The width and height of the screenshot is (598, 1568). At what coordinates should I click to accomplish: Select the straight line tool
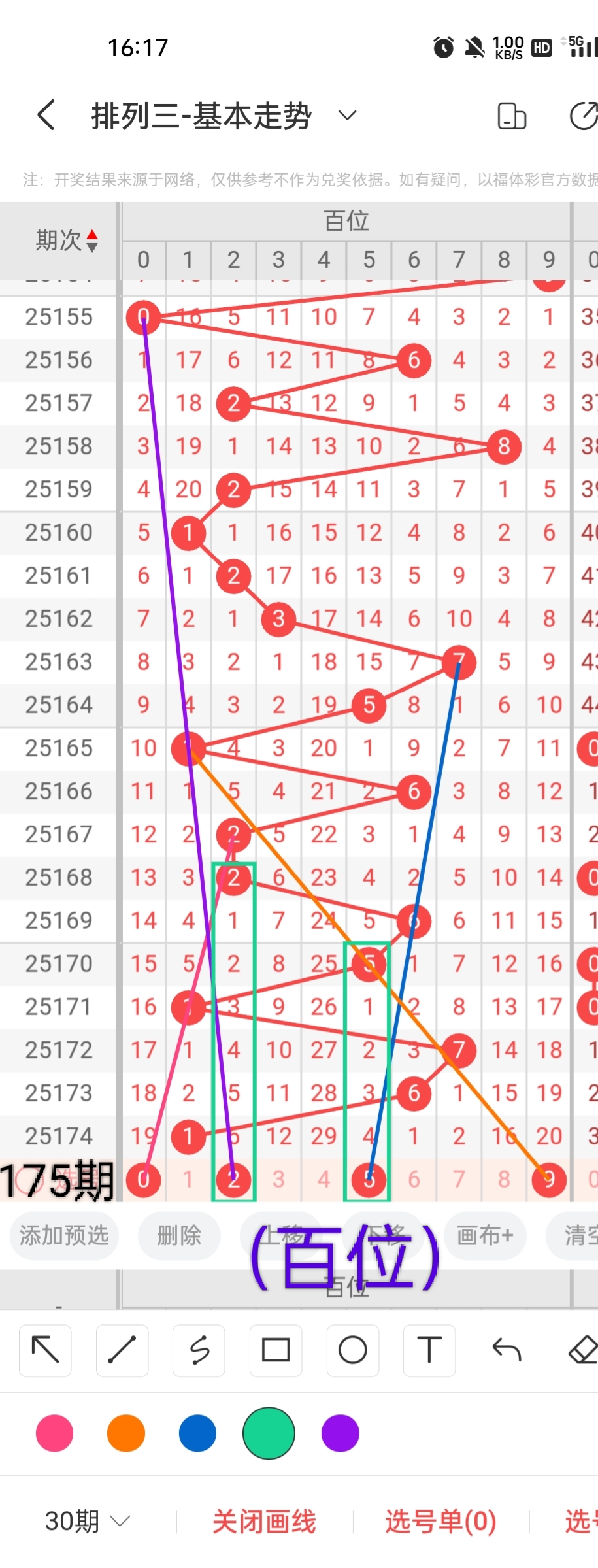pos(122,1350)
